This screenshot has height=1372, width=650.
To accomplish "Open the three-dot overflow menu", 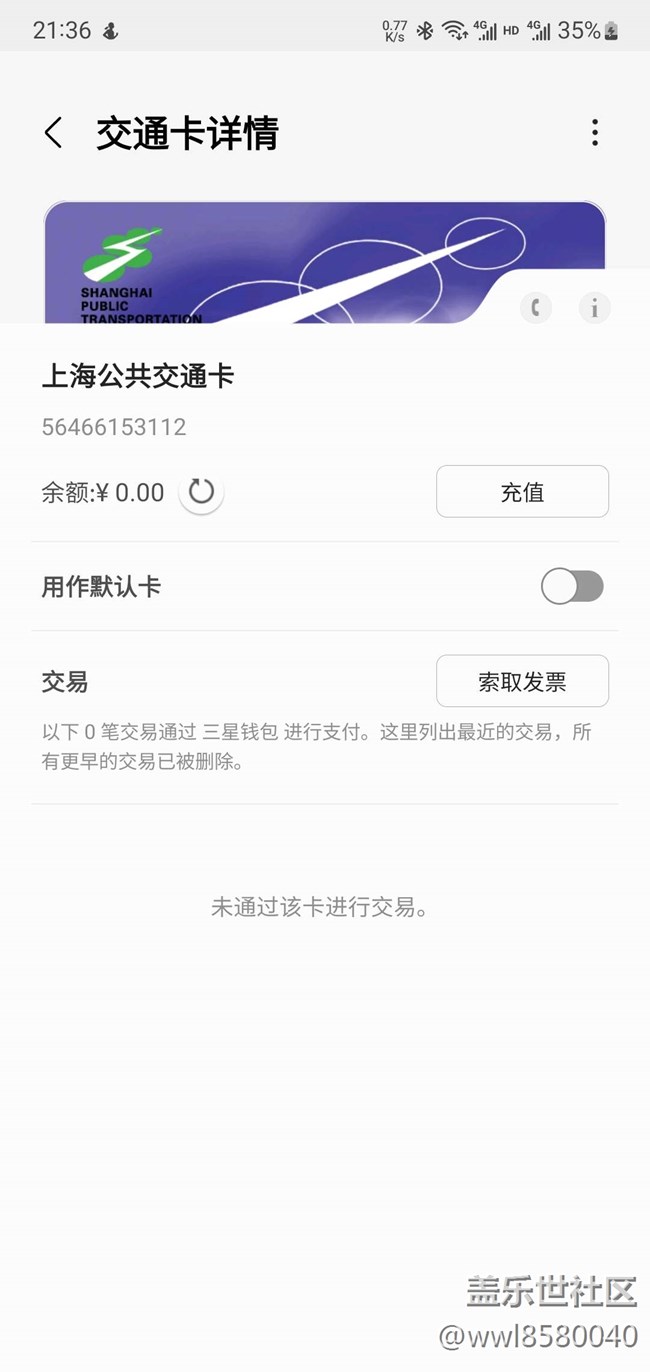I will point(595,132).
